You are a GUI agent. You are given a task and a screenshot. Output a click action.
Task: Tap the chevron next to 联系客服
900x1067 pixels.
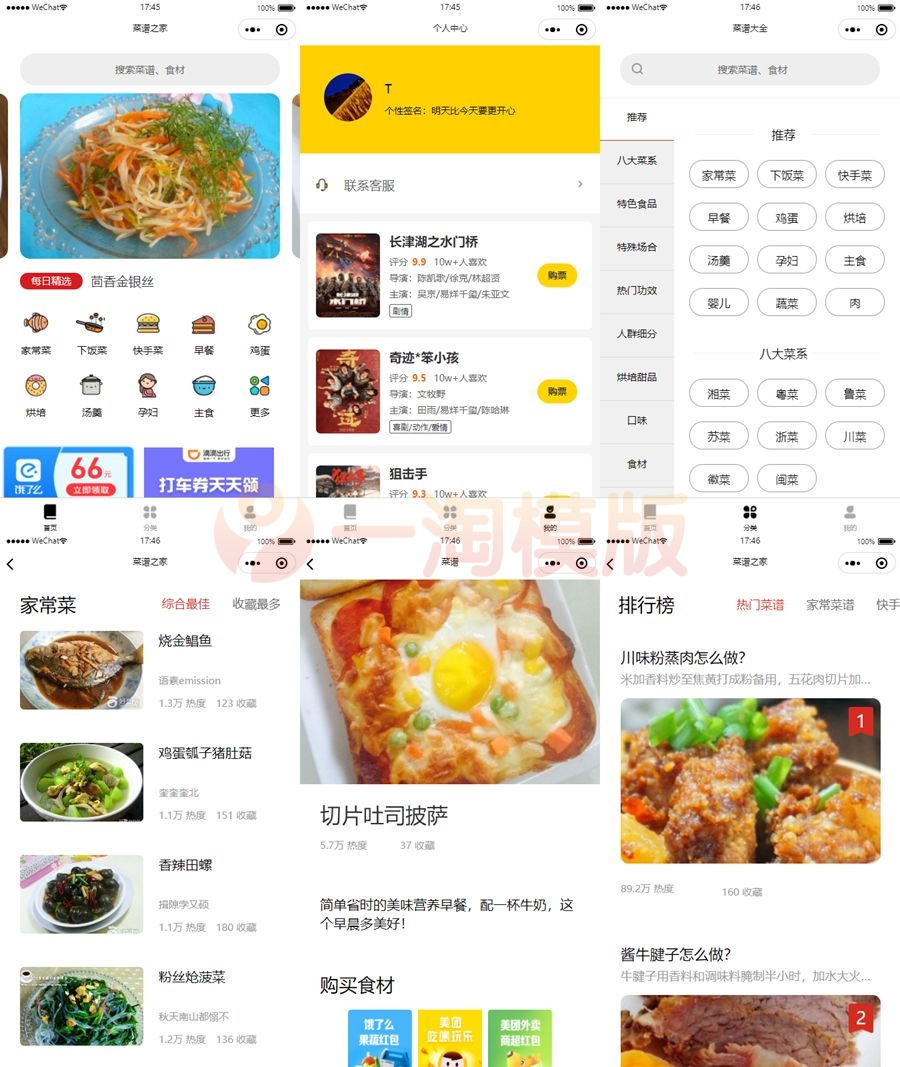(x=578, y=185)
